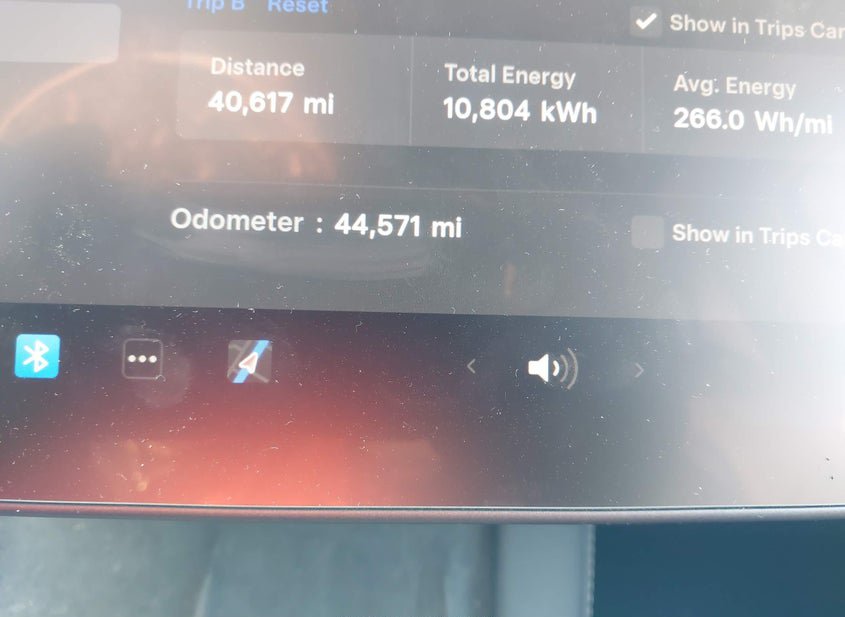The image size is (845, 617).
Task: Raise volume with the right arrow
Action: (x=639, y=371)
